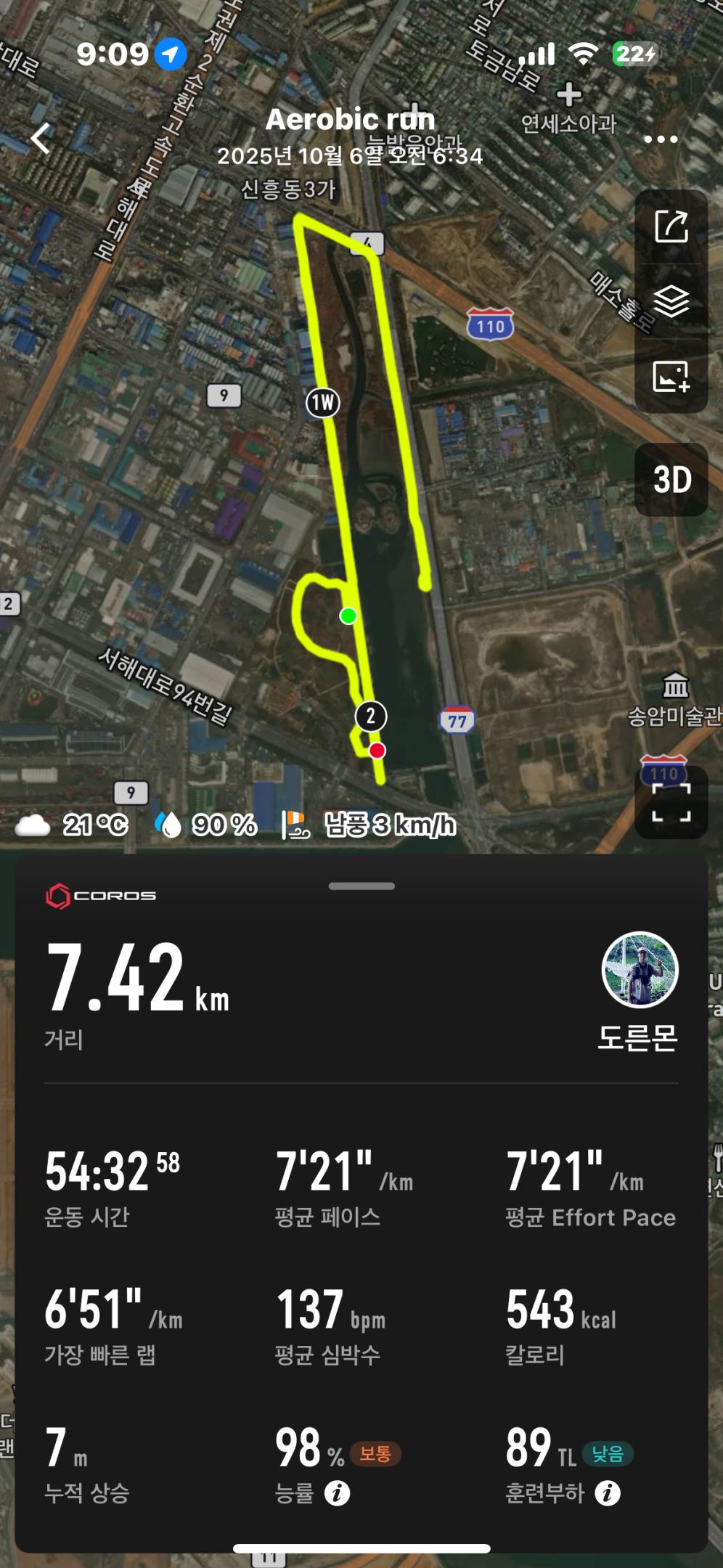Open info for 능률 efficiency
Image resolution: width=723 pixels, height=1568 pixels.
coord(337,1493)
